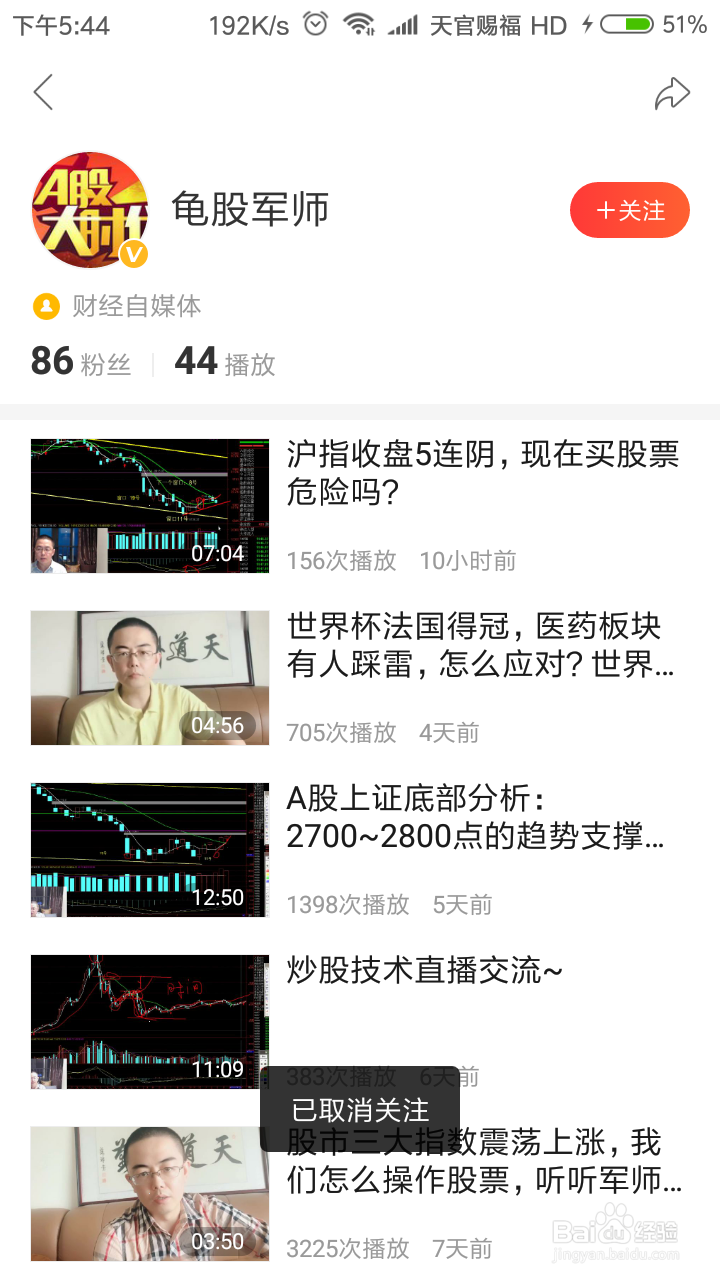Screen dimensions: 720x1280
Task: Play the 12:50 candlestick chart thumbnail
Action: point(149,849)
